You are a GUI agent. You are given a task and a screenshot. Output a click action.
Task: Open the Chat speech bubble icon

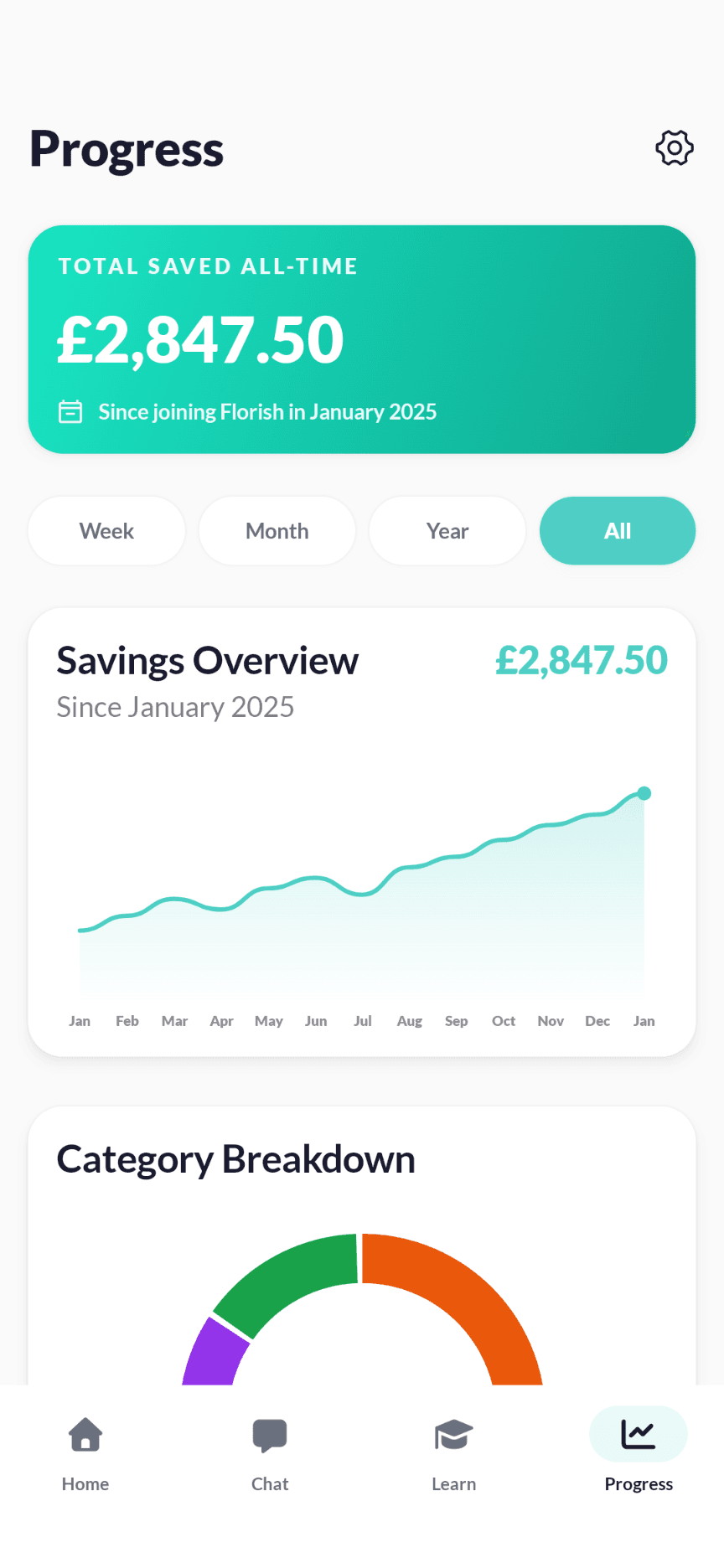click(269, 1434)
